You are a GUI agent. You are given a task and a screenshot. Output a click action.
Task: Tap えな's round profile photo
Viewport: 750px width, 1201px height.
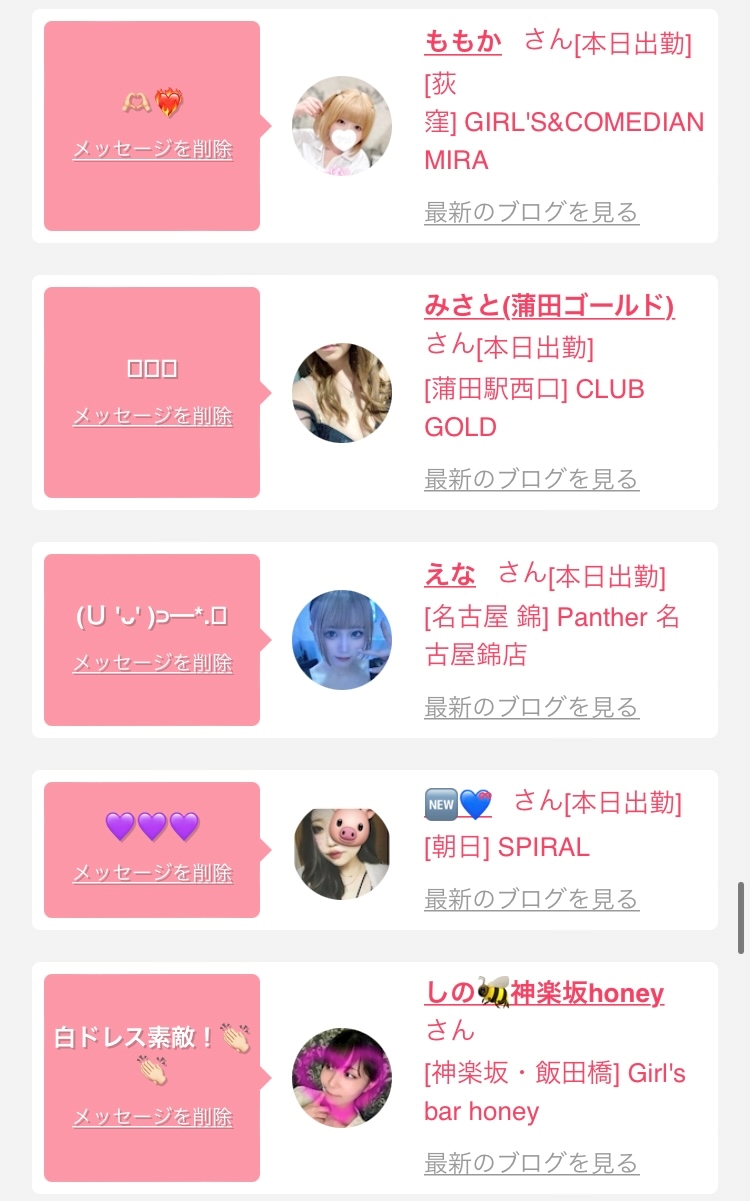point(342,640)
